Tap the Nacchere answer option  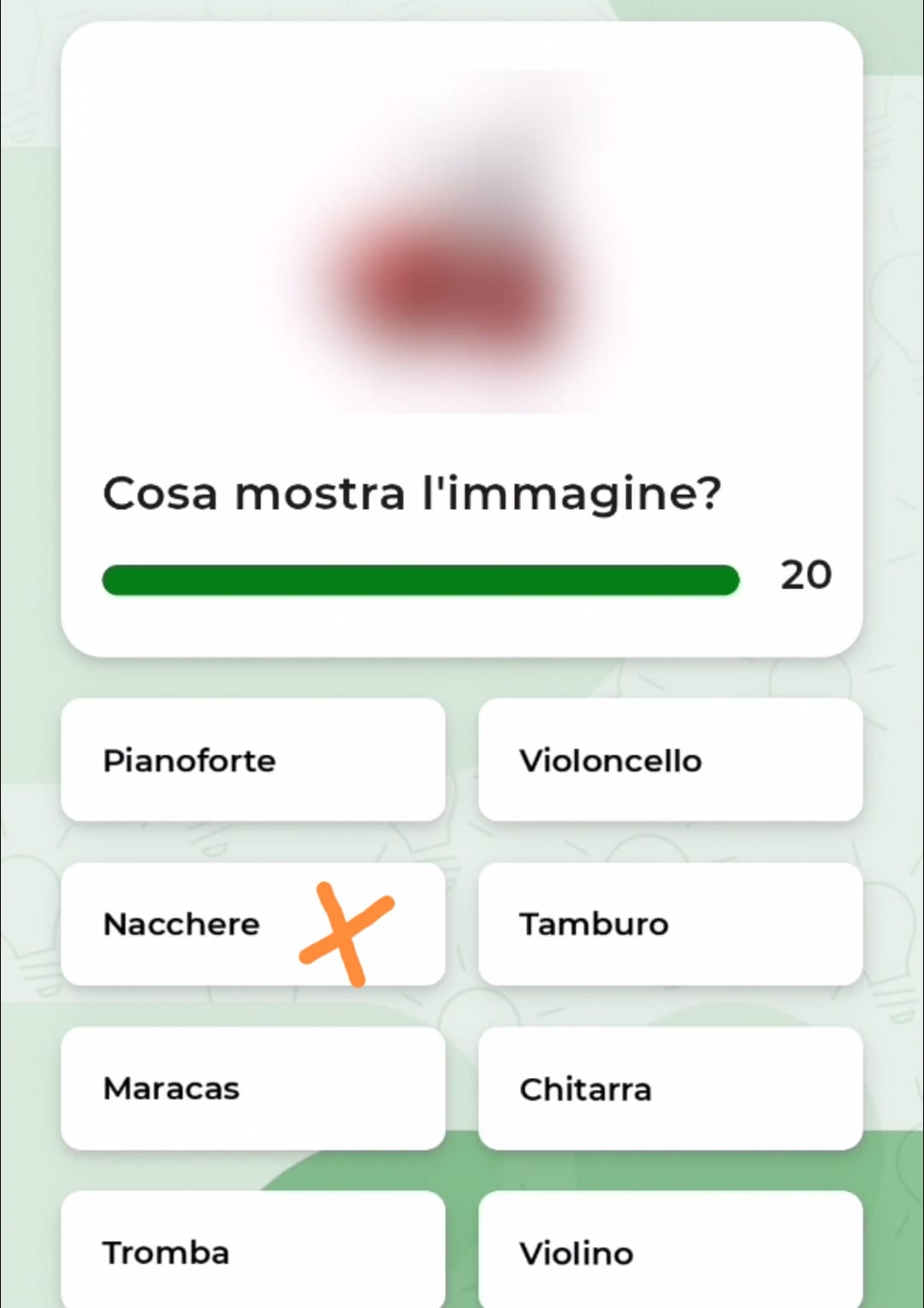[x=253, y=924]
